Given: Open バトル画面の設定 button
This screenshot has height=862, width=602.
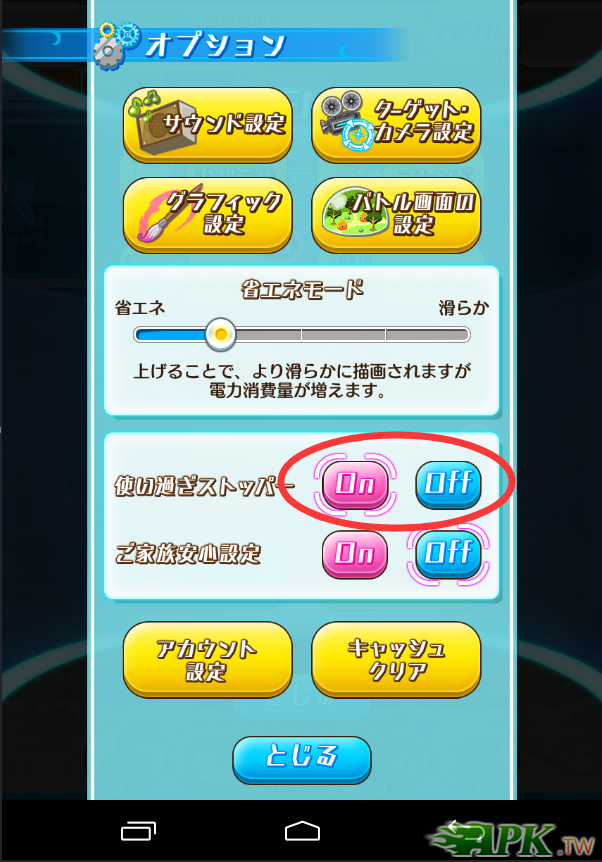Looking at the screenshot, I should click(397, 214).
